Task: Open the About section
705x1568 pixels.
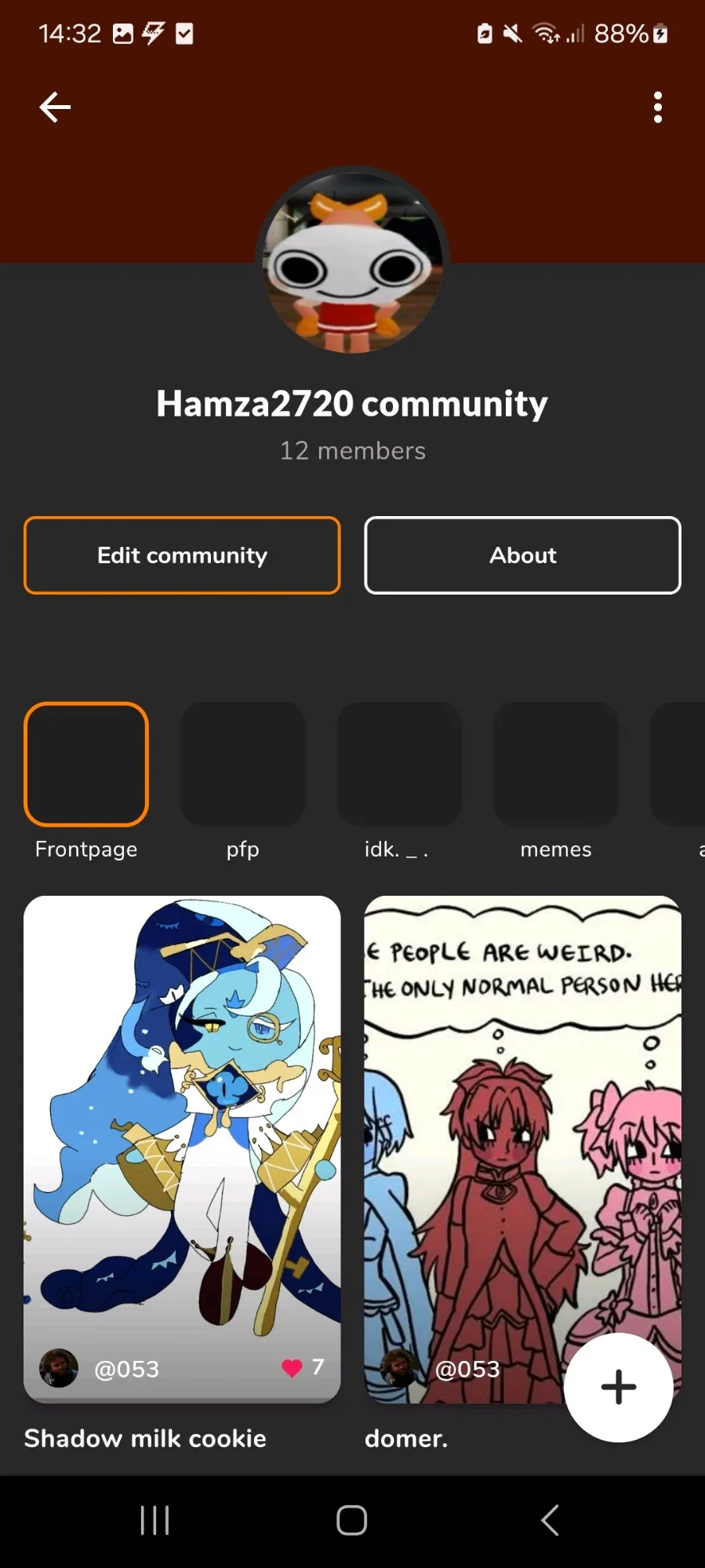Action: tap(522, 555)
